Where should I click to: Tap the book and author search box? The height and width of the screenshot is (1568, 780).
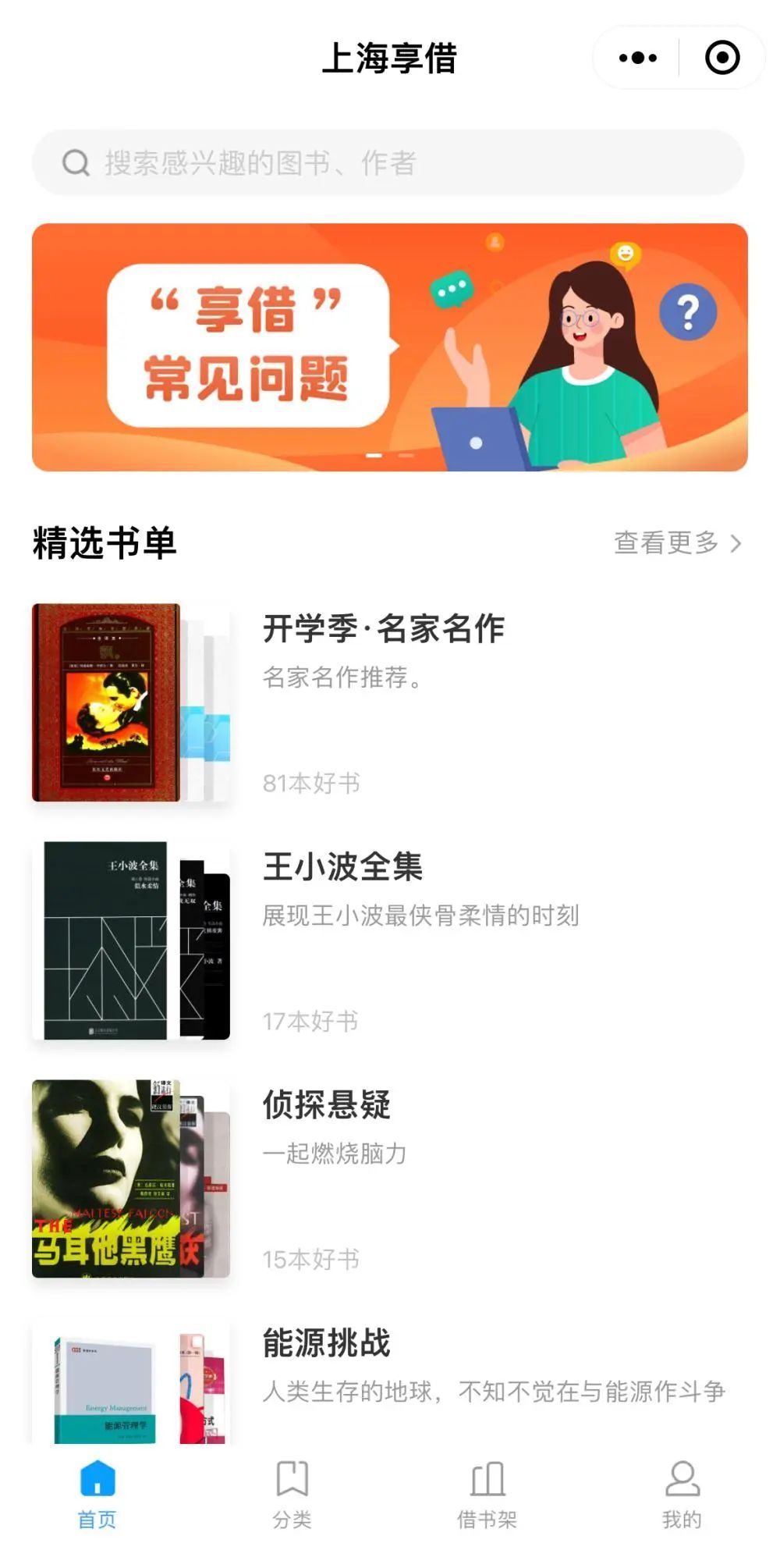pos(388,162)
